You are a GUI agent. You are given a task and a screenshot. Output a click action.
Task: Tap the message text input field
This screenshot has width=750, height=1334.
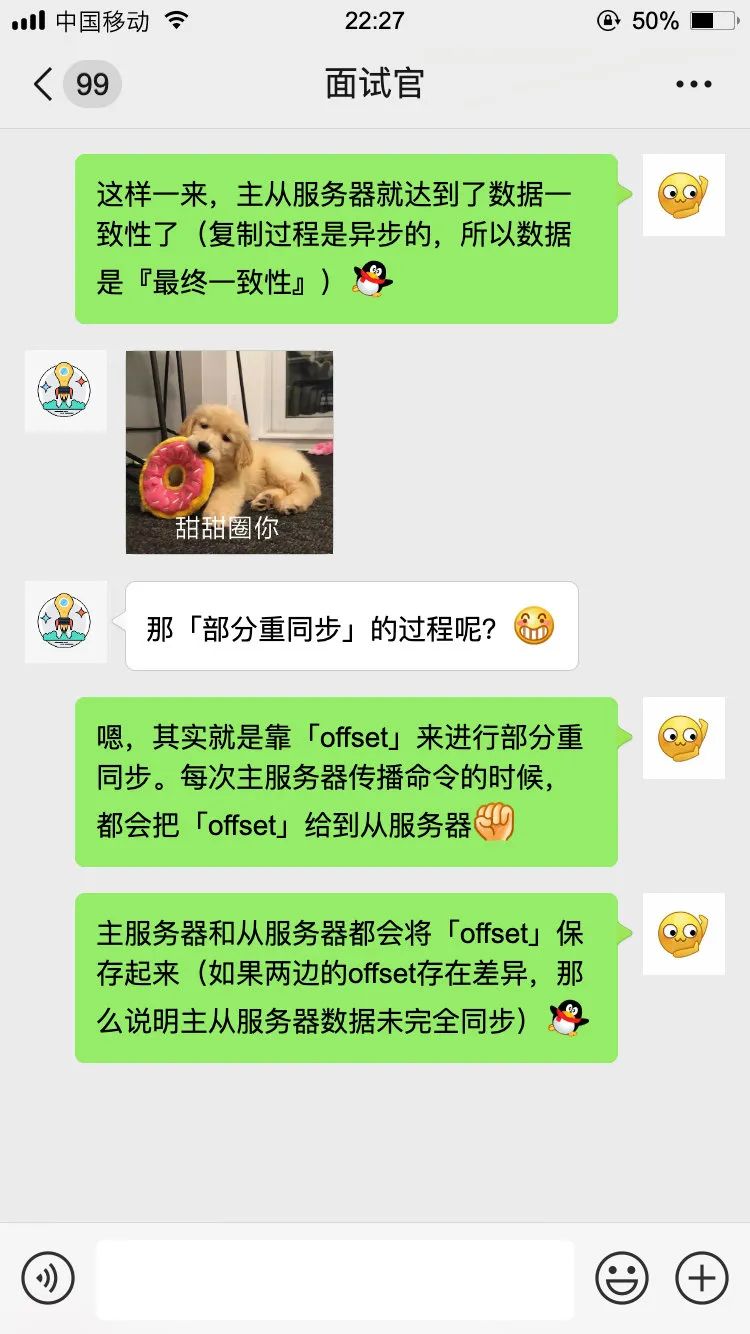[x=335, y=1279]
